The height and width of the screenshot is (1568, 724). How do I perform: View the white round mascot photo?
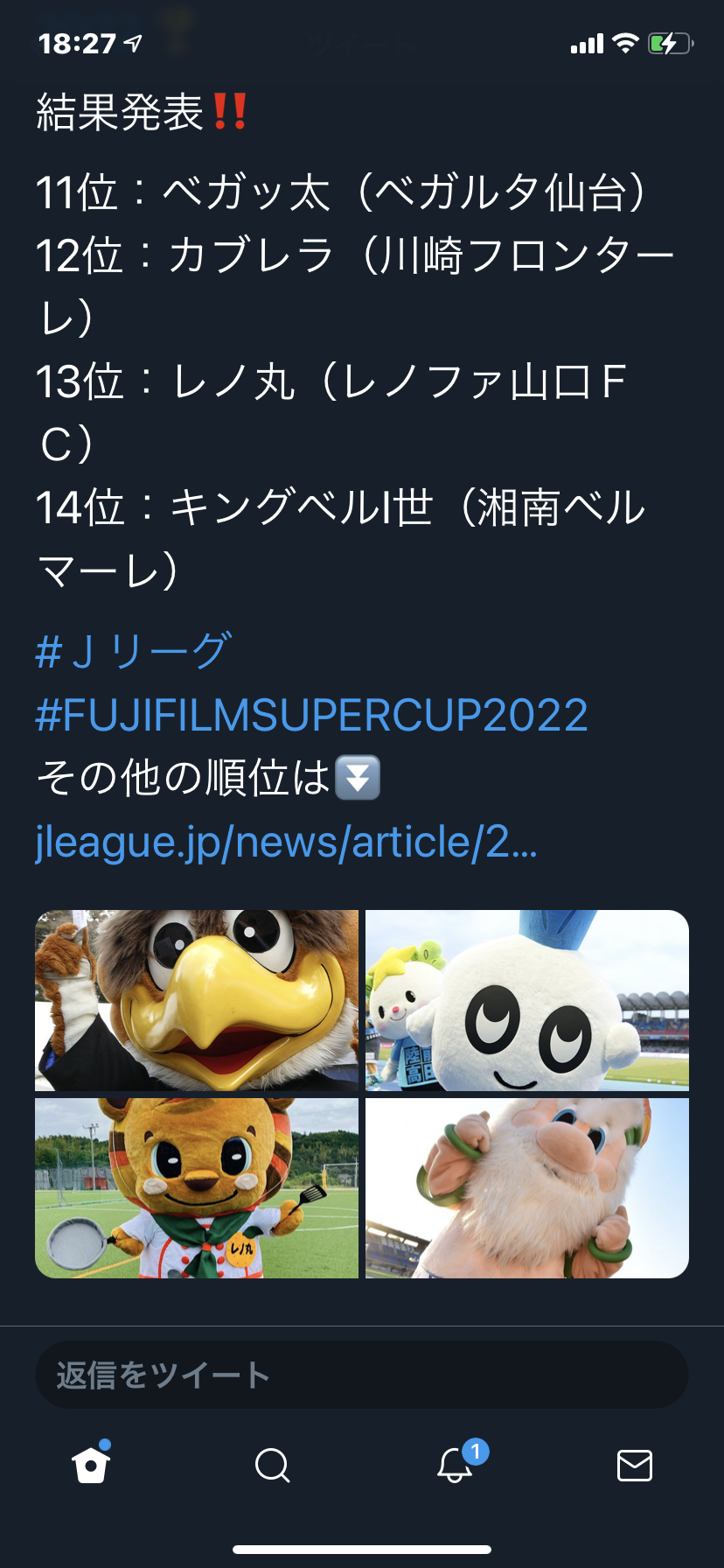pos(526,1000)
